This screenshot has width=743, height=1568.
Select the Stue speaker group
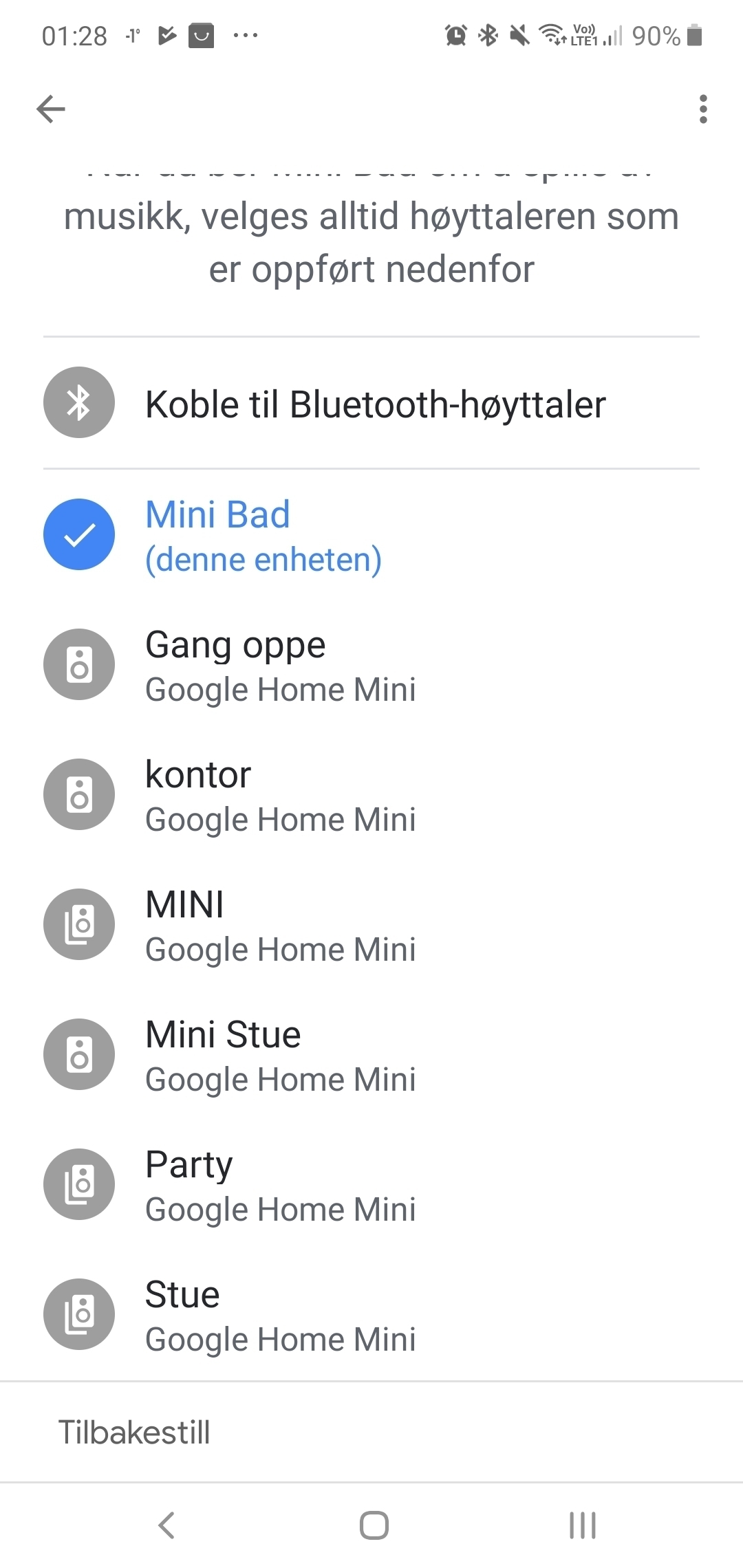pos(371,1315)
